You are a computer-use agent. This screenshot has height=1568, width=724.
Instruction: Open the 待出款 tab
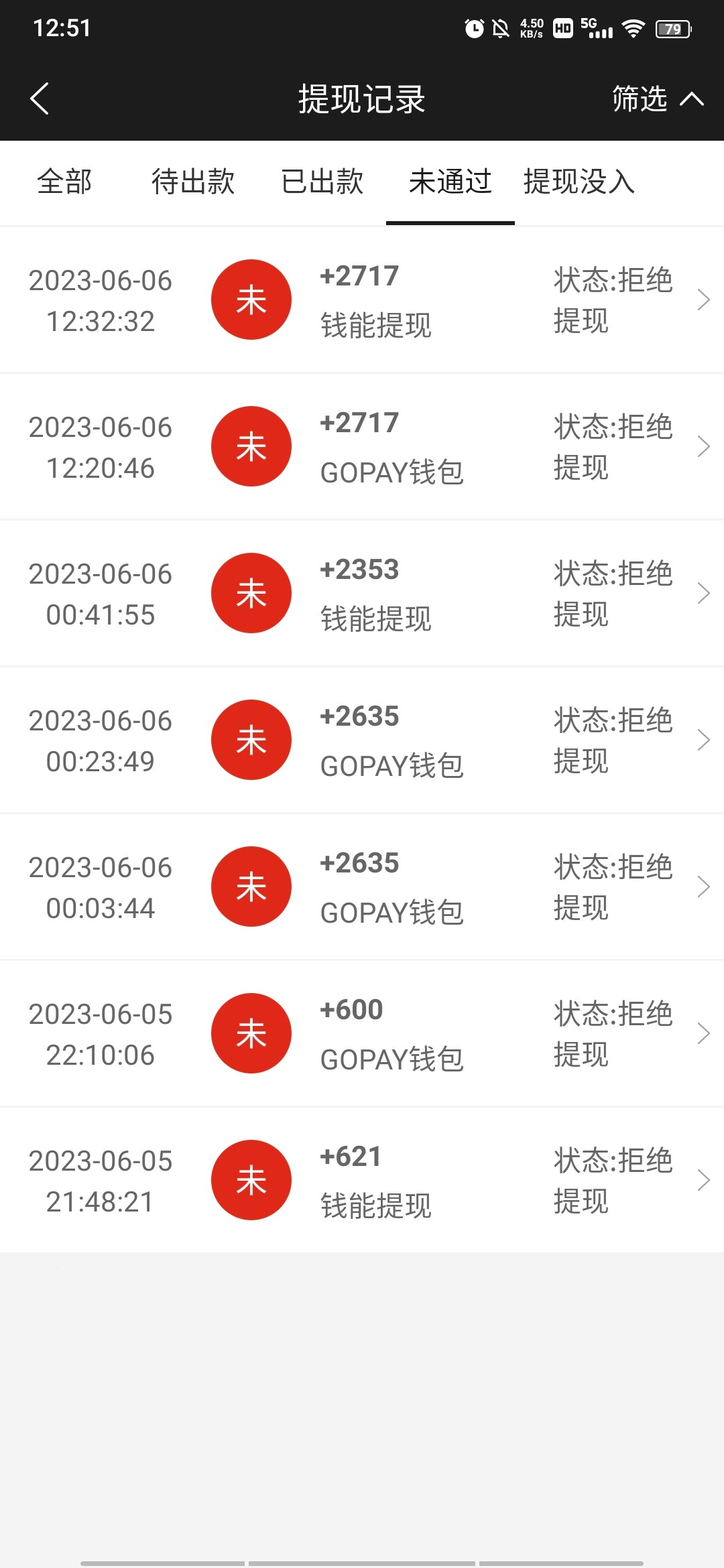pos(192,182)
